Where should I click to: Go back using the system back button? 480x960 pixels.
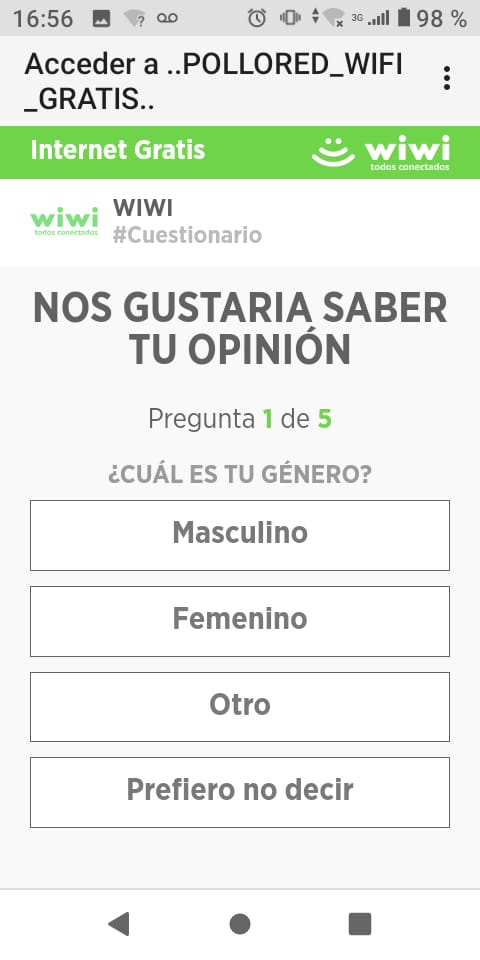click(x=119, y=923)
